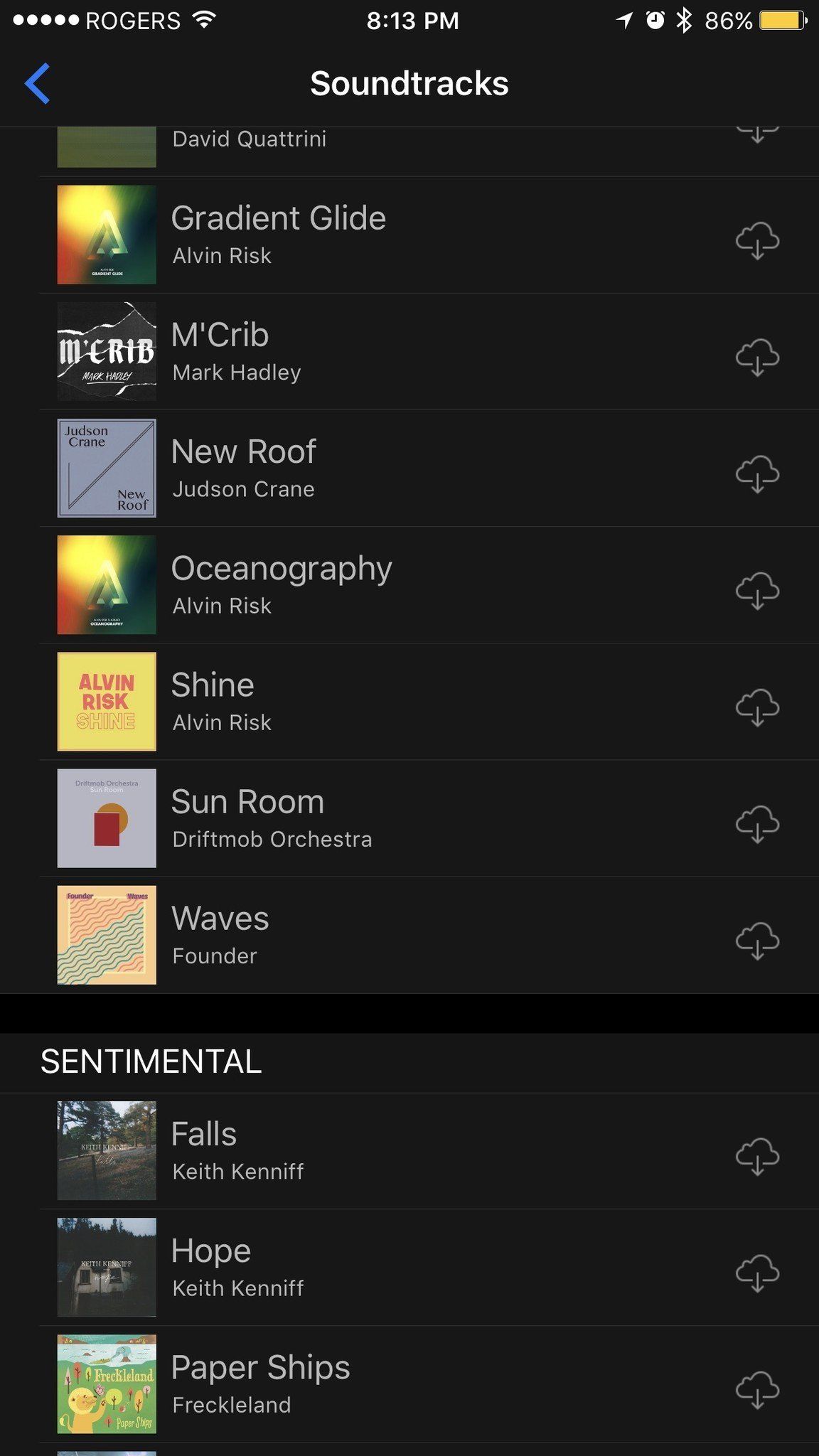Tap the back arrow to leave Soundtracks
Viewport: 819px width, 1456px height.
coord(37,83)
